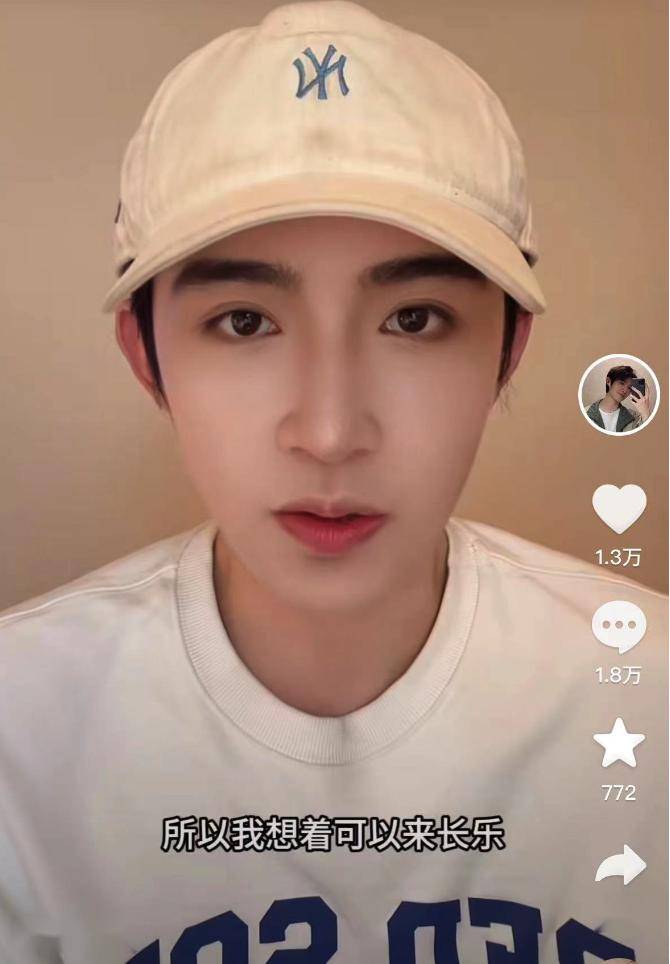Viewport: 670px width, 964px height.
Task: Share this video via the arrow
Action: [620, 865]
